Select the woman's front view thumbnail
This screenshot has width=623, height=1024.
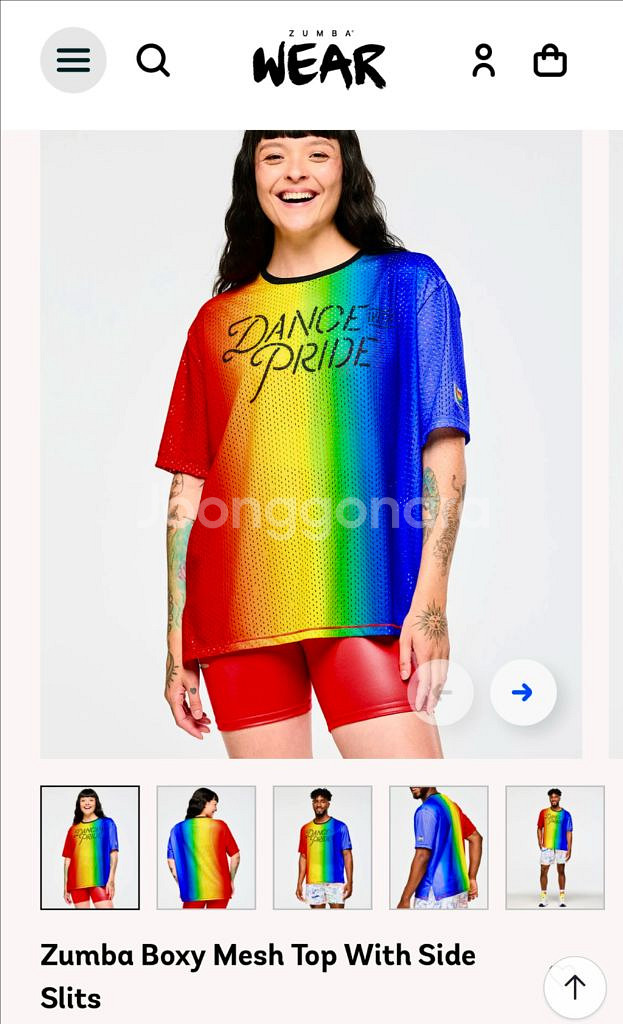(x=90, y=847)
